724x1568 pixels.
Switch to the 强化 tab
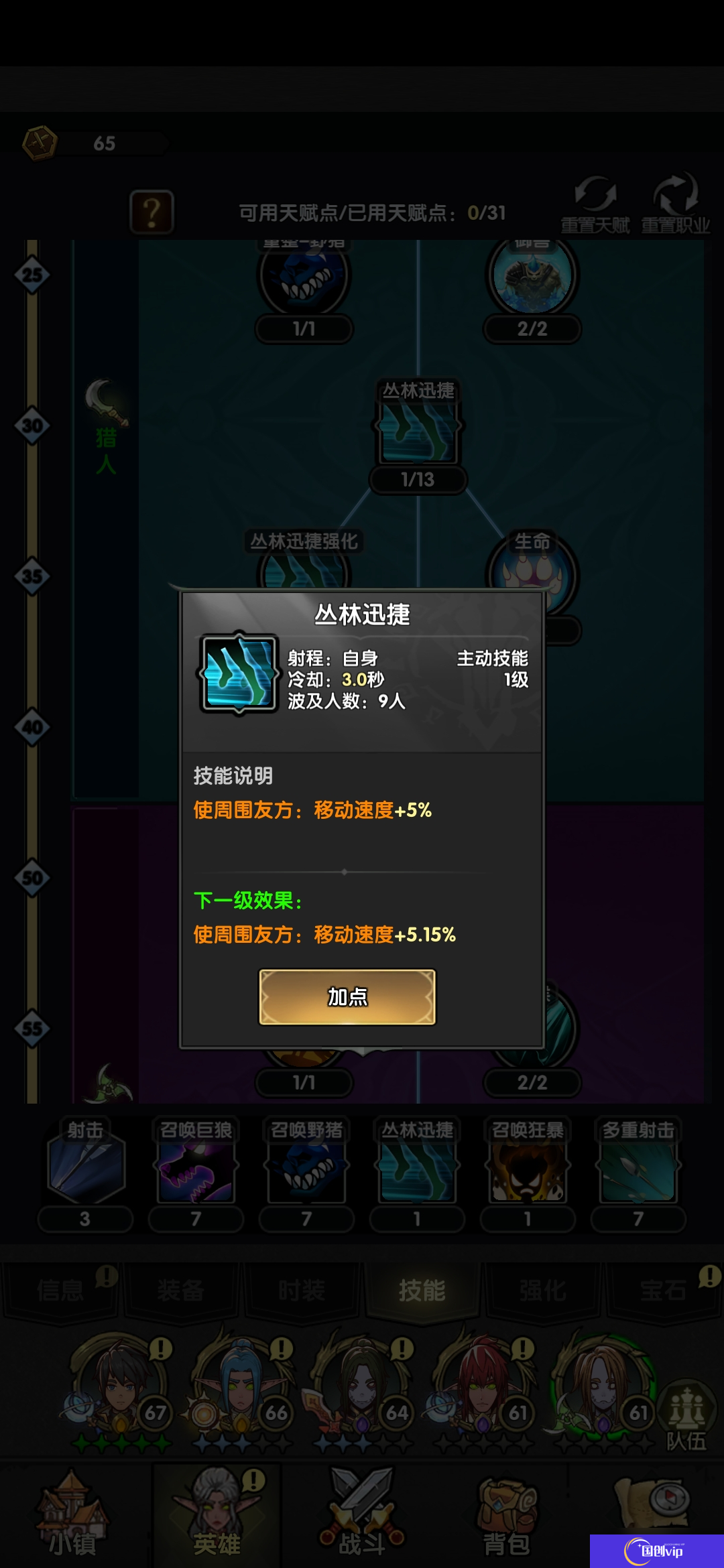point(542,1290)
